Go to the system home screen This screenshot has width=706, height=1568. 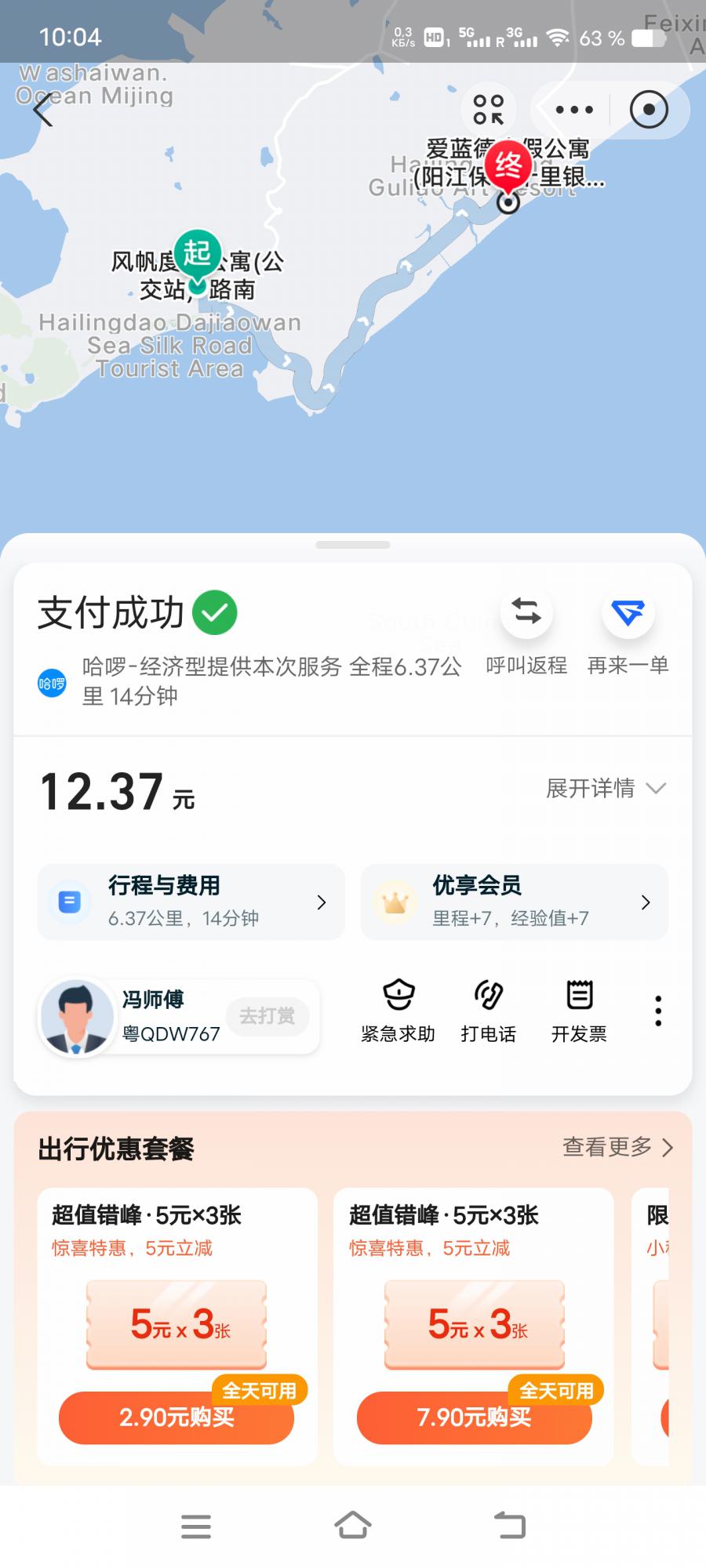pyautogui.click(x=353, y=1526)
